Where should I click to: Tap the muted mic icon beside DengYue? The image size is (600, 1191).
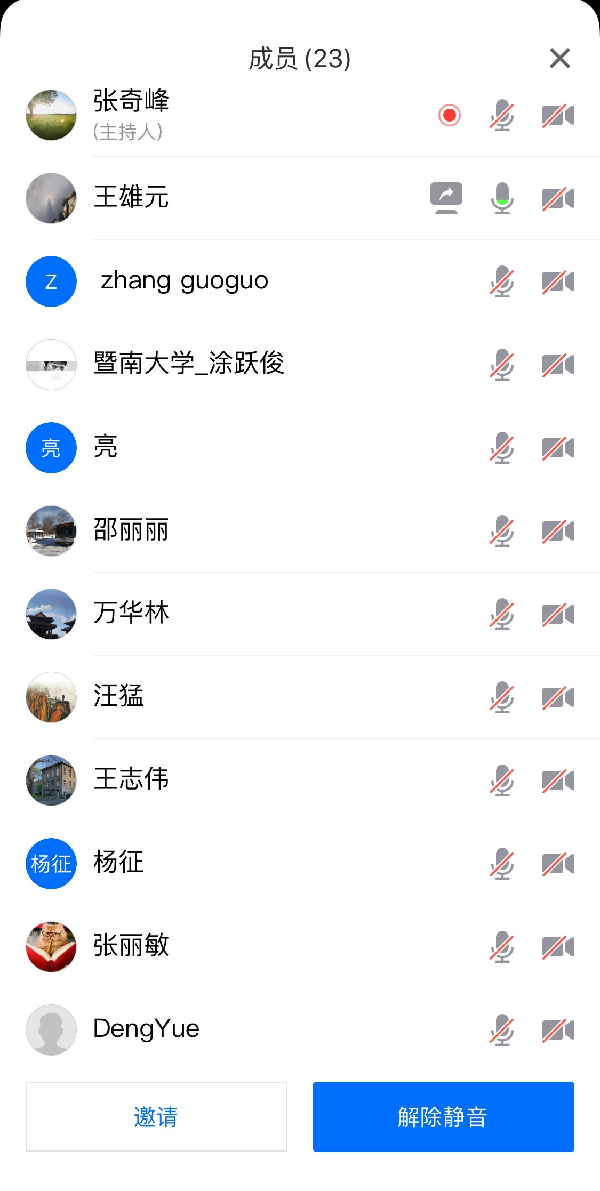[x=503, y=1029]
